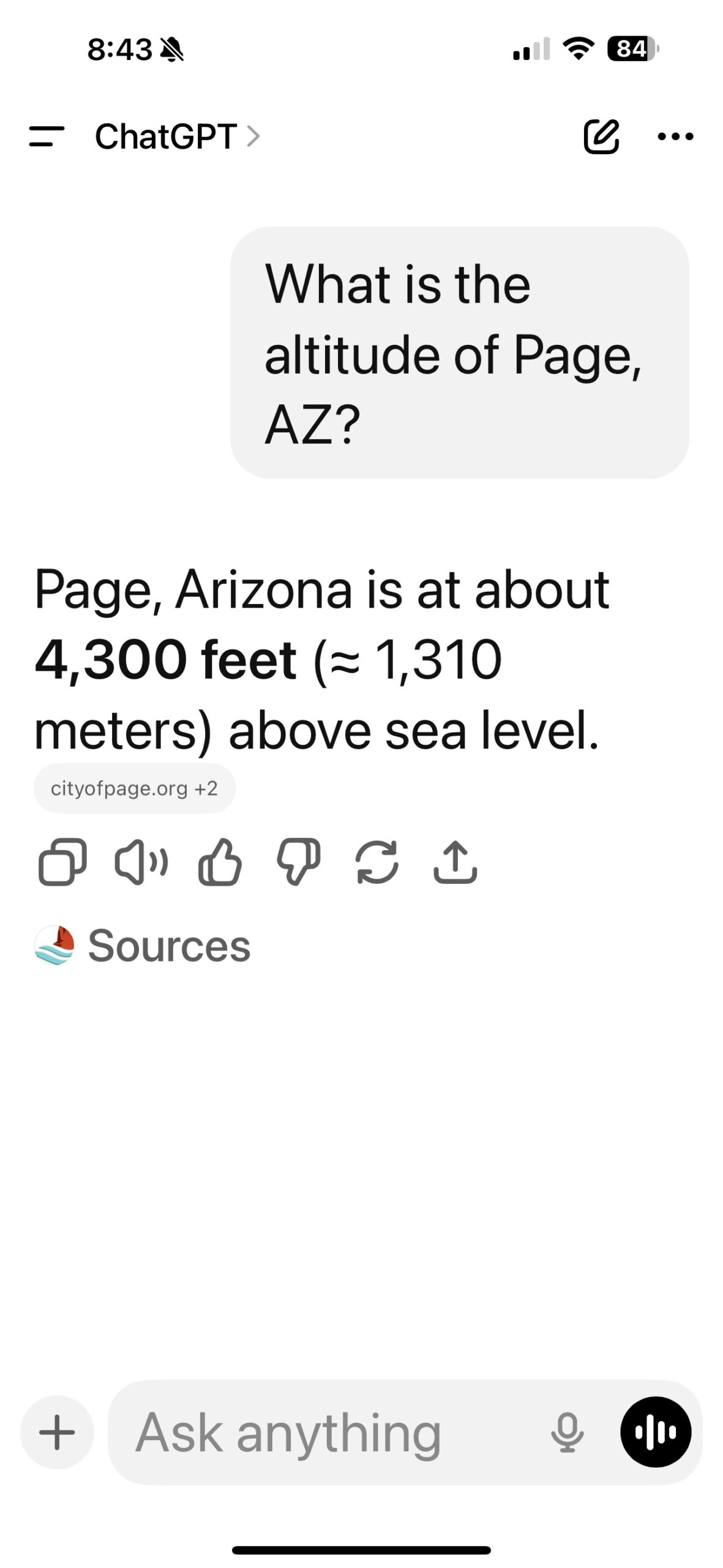Open the ChatGPT model selector

(176, 136)
